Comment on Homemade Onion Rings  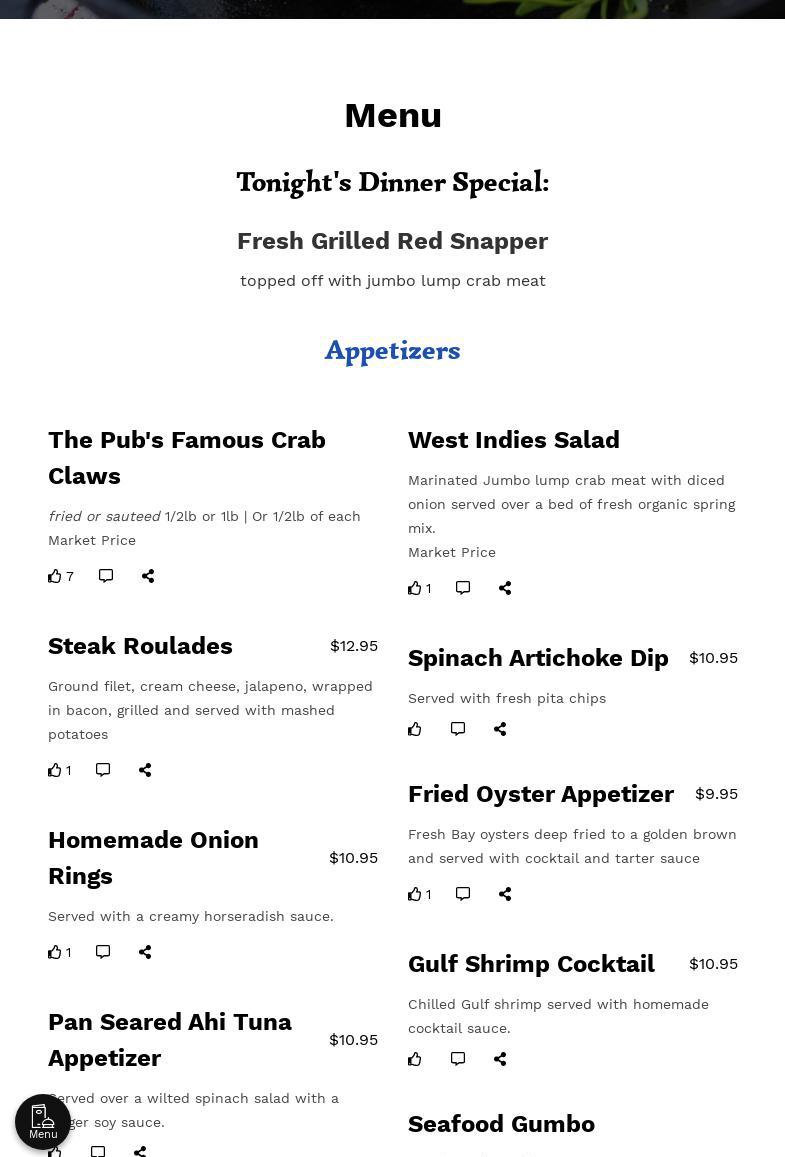tap(103, 952)
